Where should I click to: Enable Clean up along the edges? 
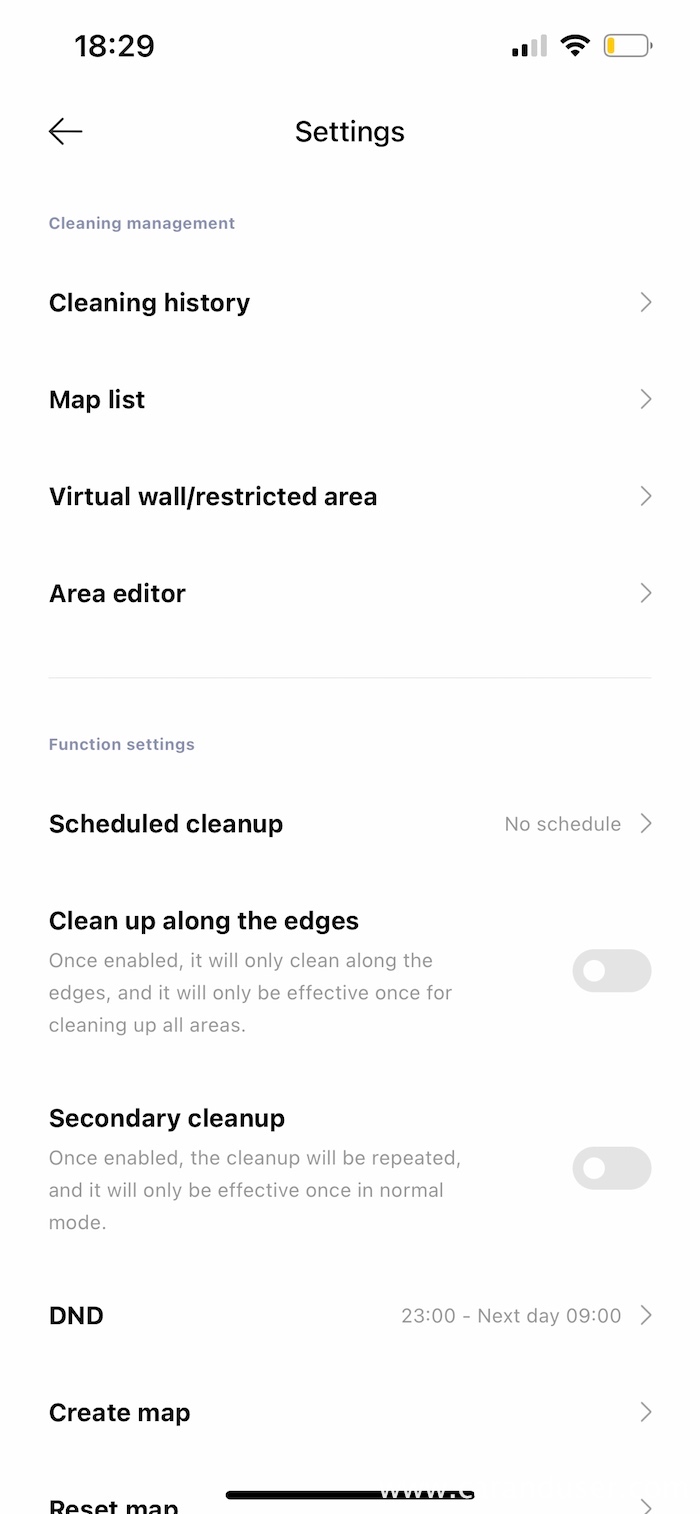pyautogui.click(x=611, y=971)
